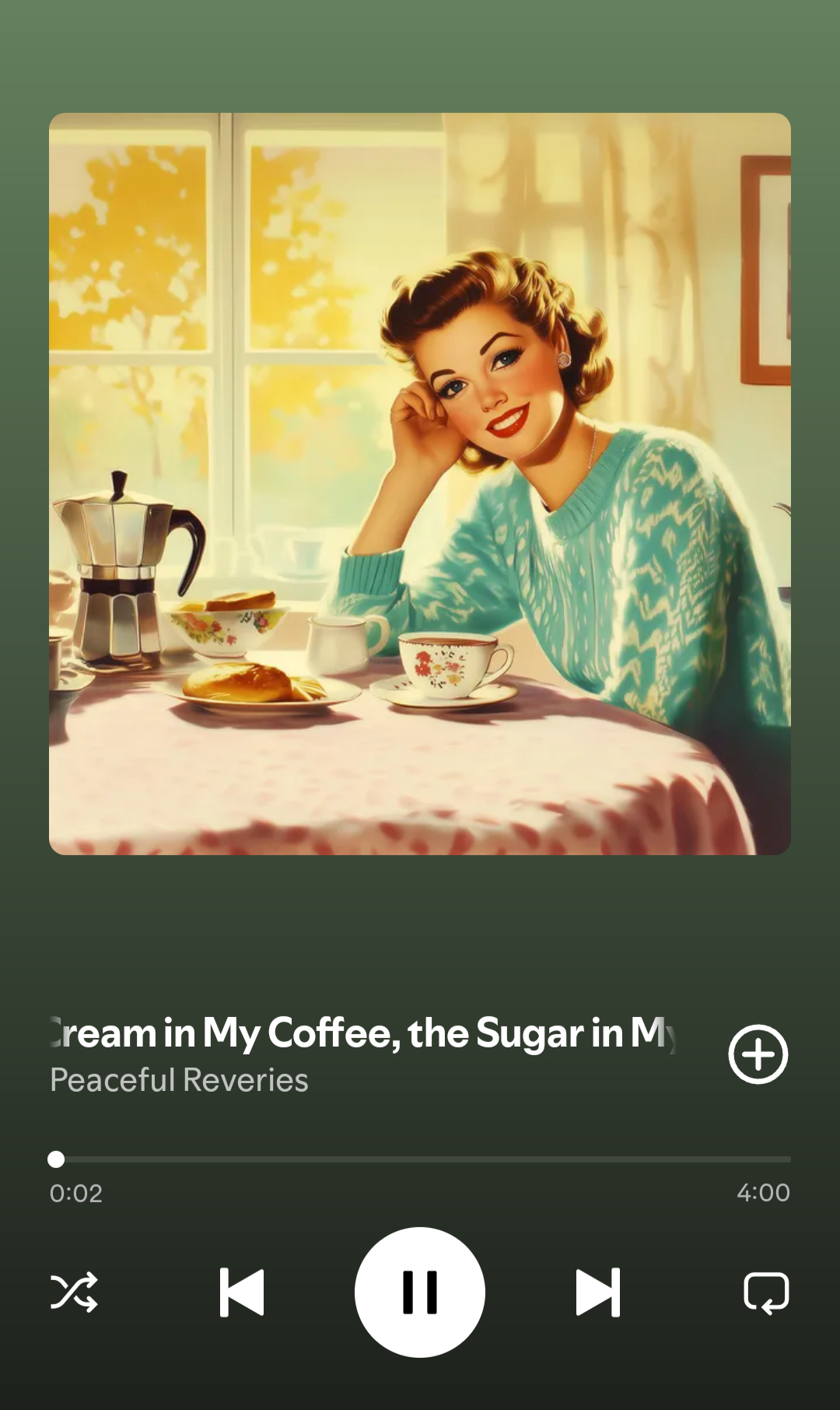
Task: Tap the playback progress bar to seek
Action: click(420, 1159)
